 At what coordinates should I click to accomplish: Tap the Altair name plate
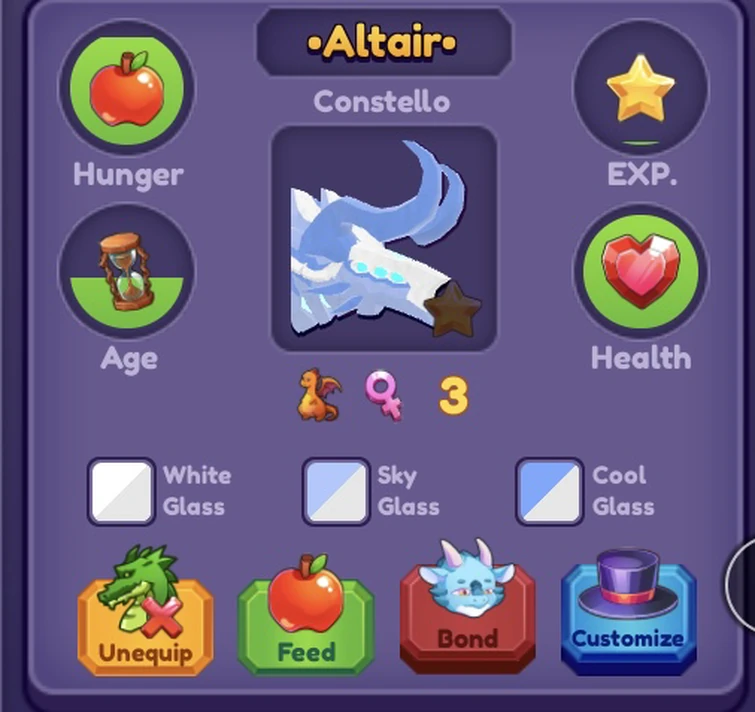point(384,42)
